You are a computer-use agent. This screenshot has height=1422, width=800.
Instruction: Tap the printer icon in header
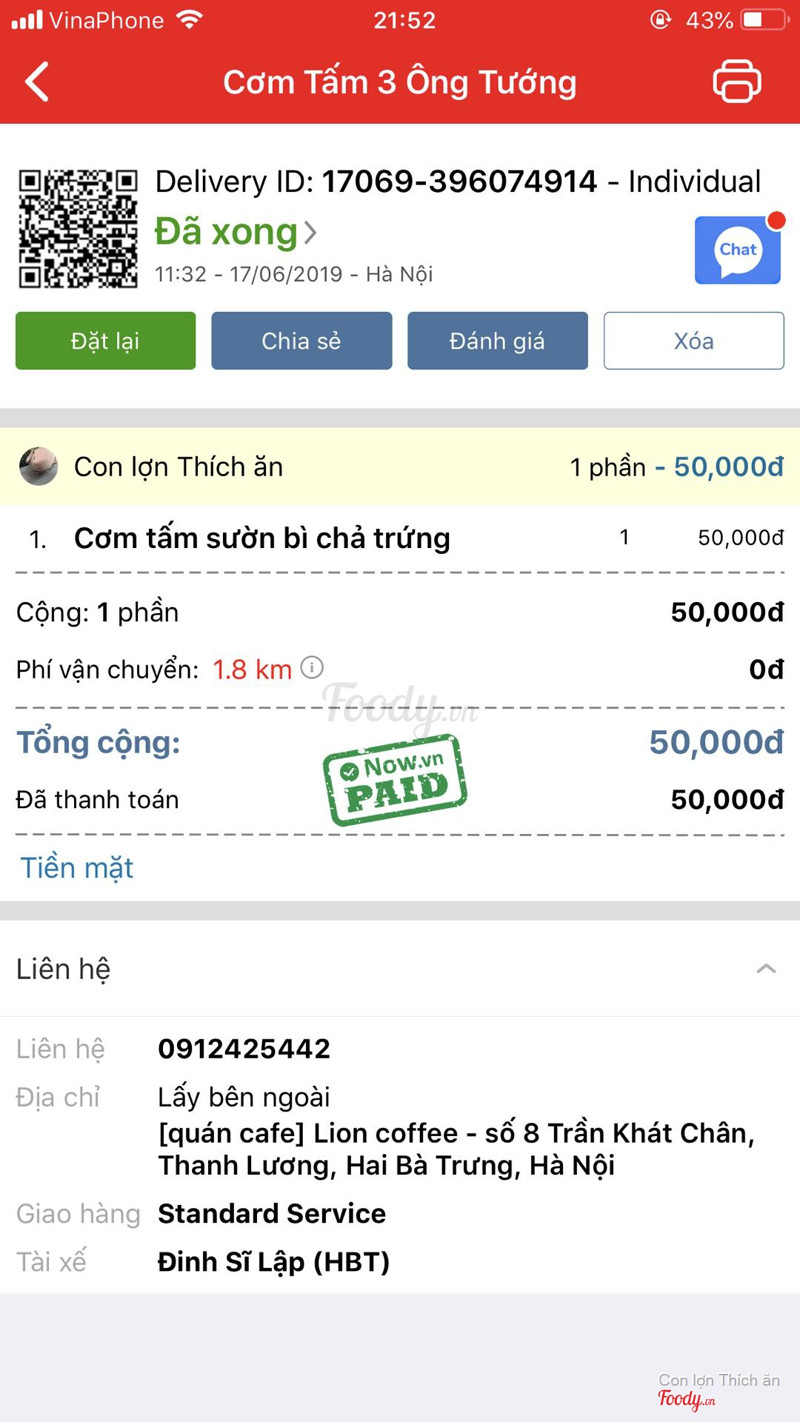click(x=737, y=82)
